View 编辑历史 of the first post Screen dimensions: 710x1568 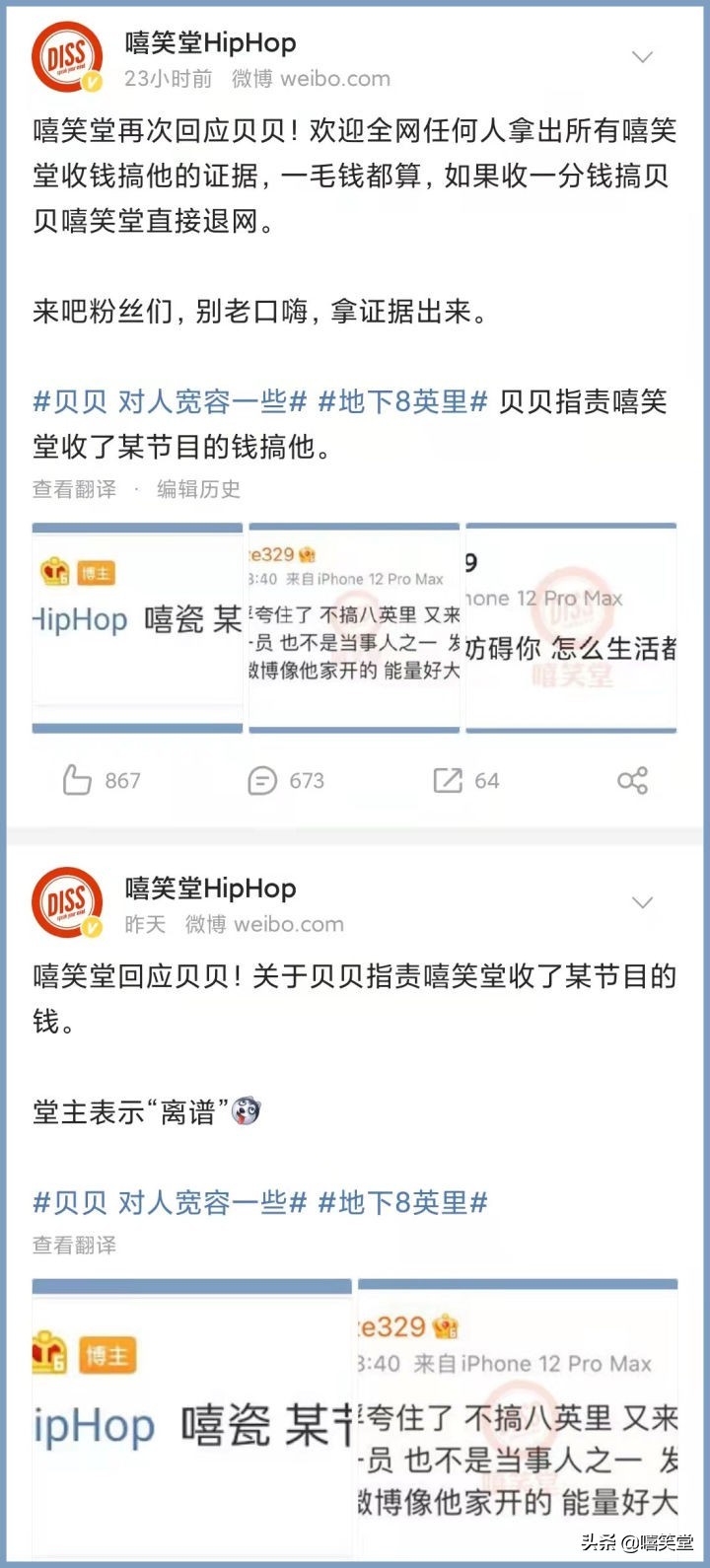pyautogui.click(x=198, y=489)
